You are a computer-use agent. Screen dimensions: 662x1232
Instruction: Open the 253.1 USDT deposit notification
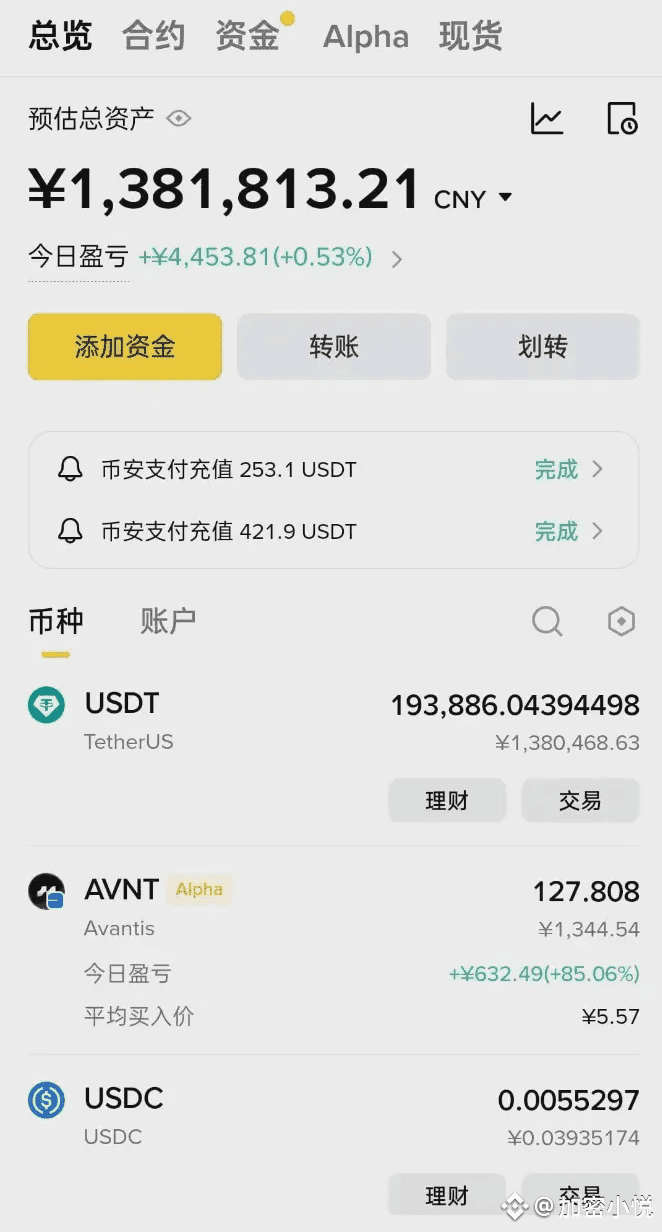[333, 469]
